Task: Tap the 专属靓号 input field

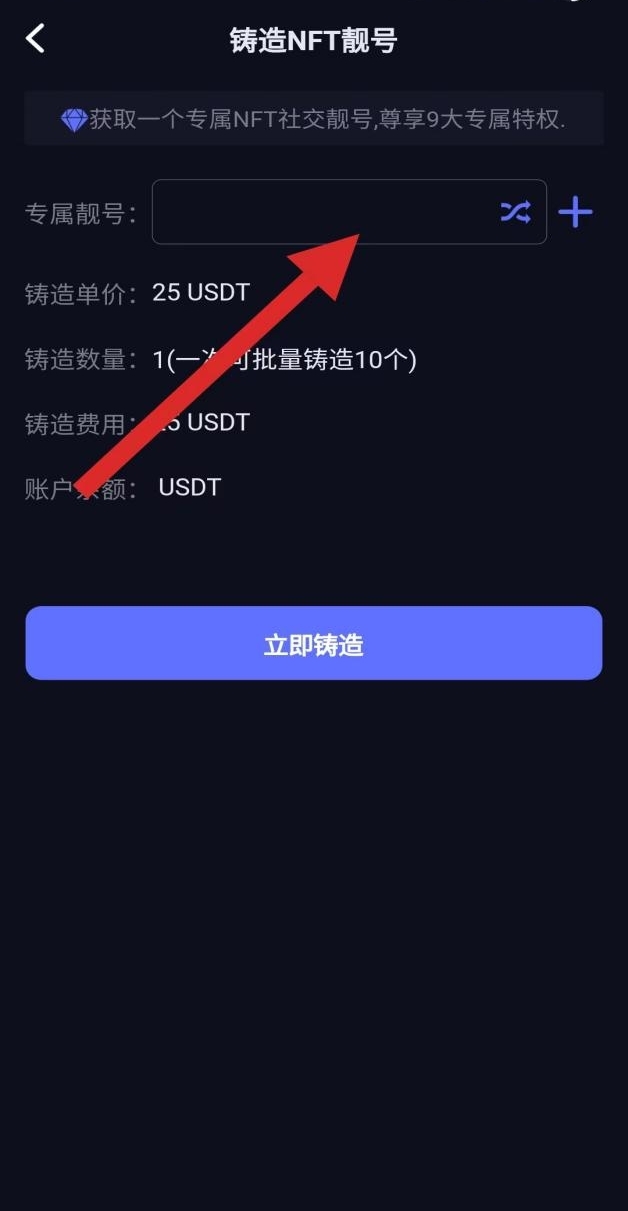Action: (320, 212)
